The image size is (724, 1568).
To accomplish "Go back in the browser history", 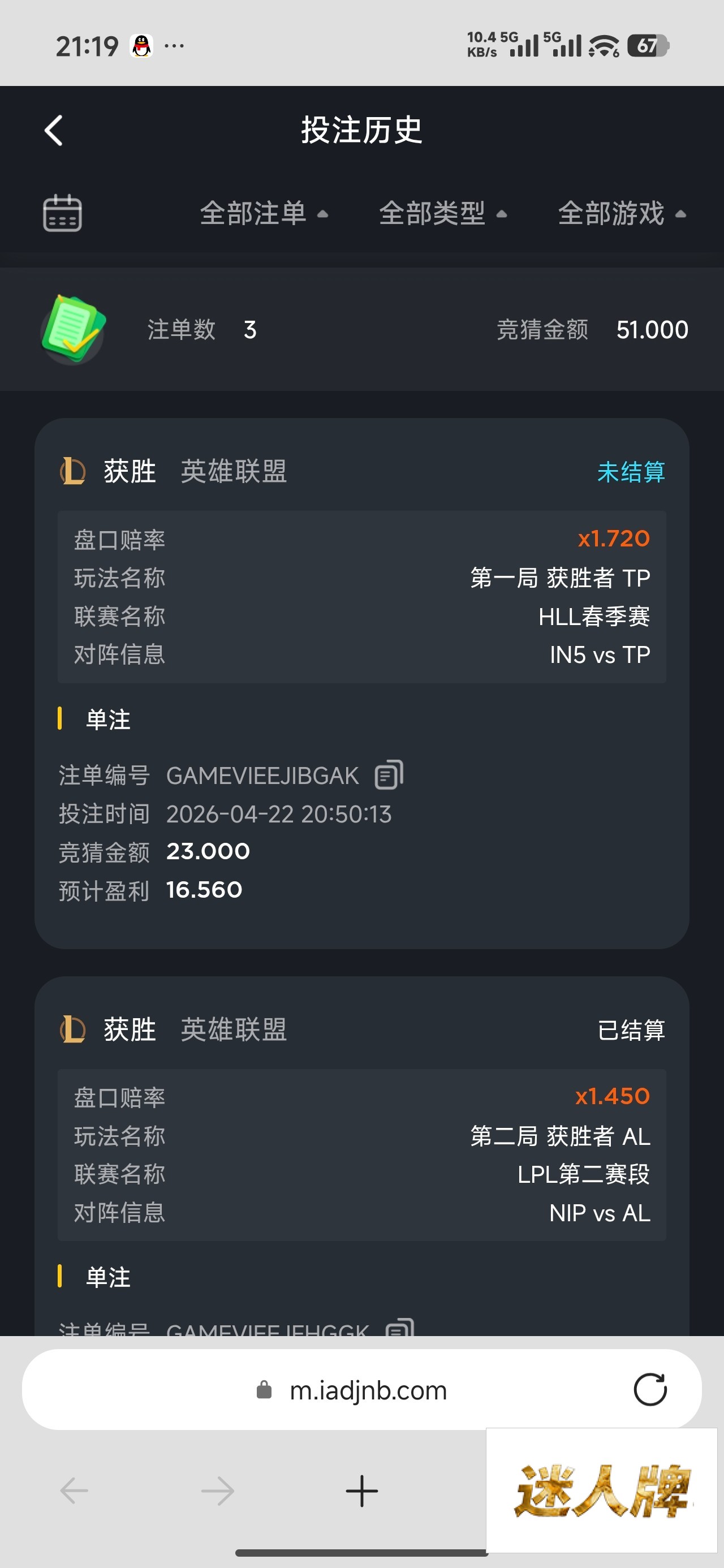I will [74, 1491].
